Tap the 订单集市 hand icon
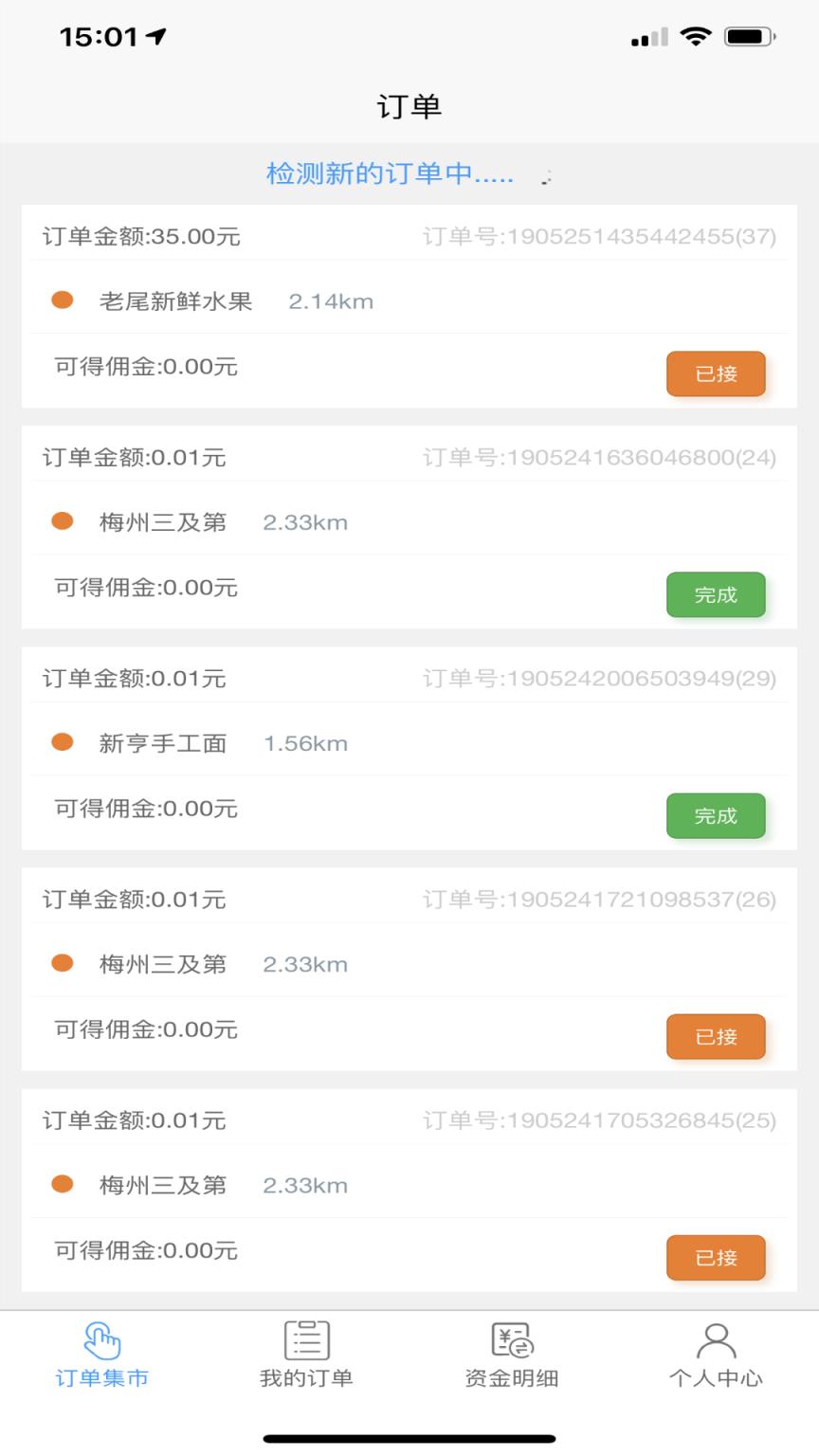The width and height of the screenshot is (819, 1456). click(102, 1339)
